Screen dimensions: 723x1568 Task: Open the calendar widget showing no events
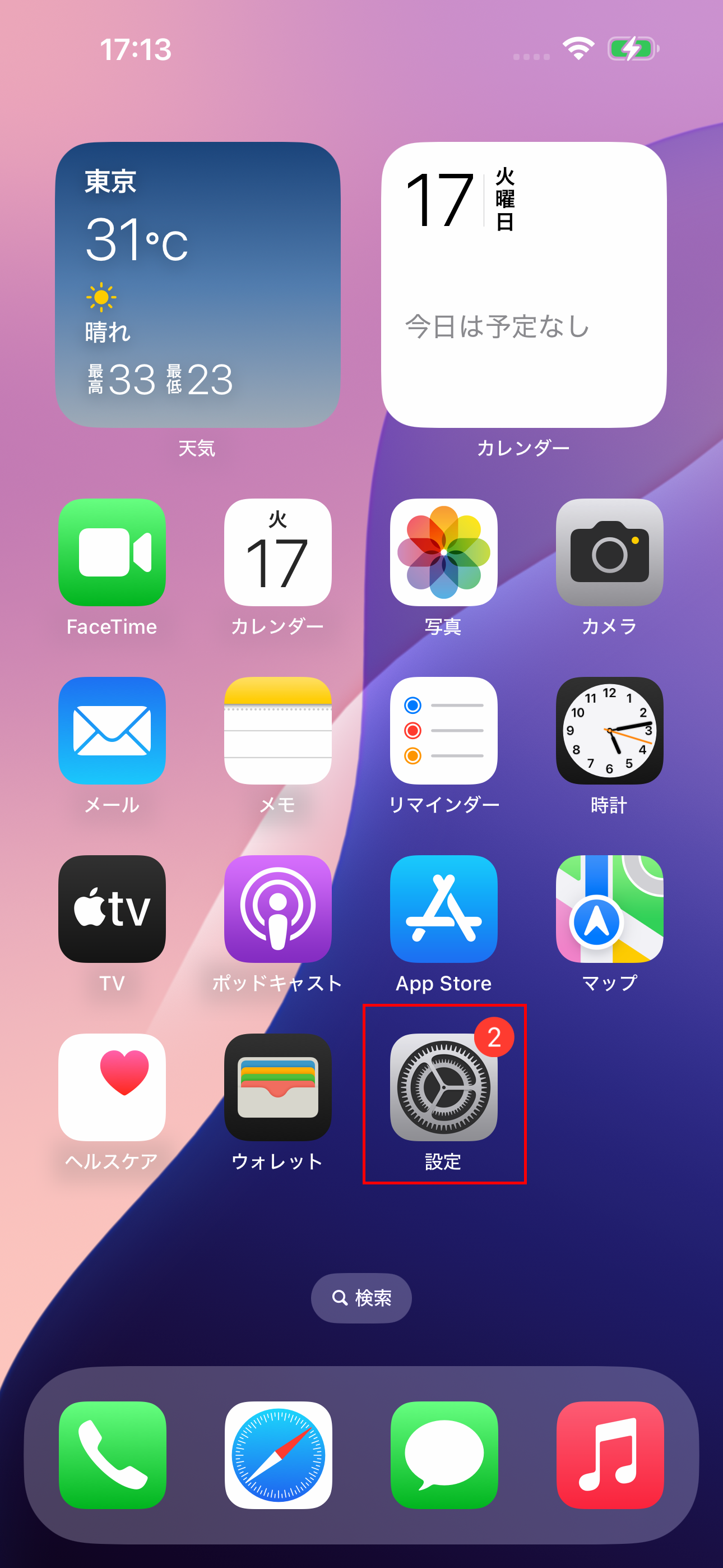(523, 285)
